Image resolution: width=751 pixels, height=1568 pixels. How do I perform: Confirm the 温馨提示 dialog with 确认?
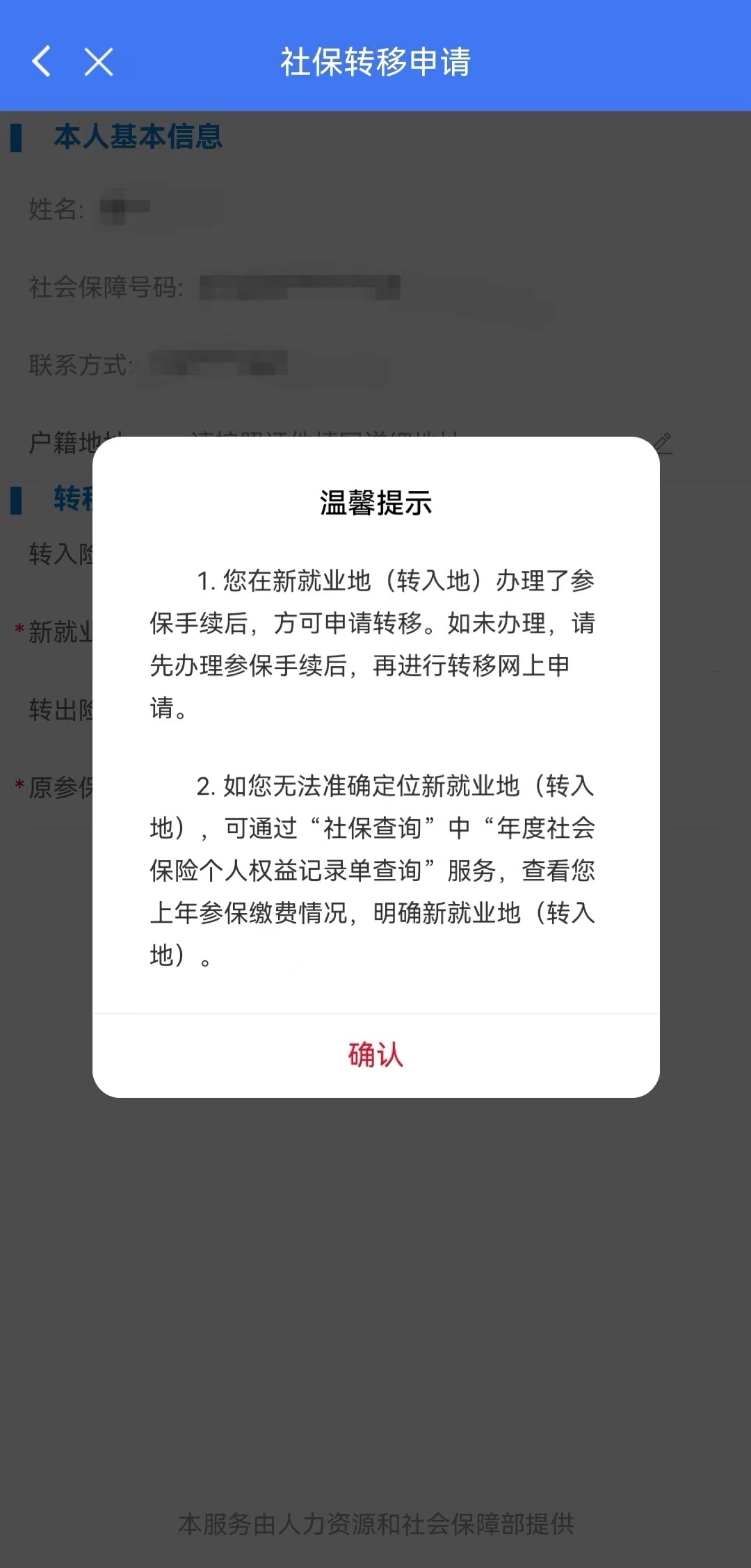[x=375, y=1054]
